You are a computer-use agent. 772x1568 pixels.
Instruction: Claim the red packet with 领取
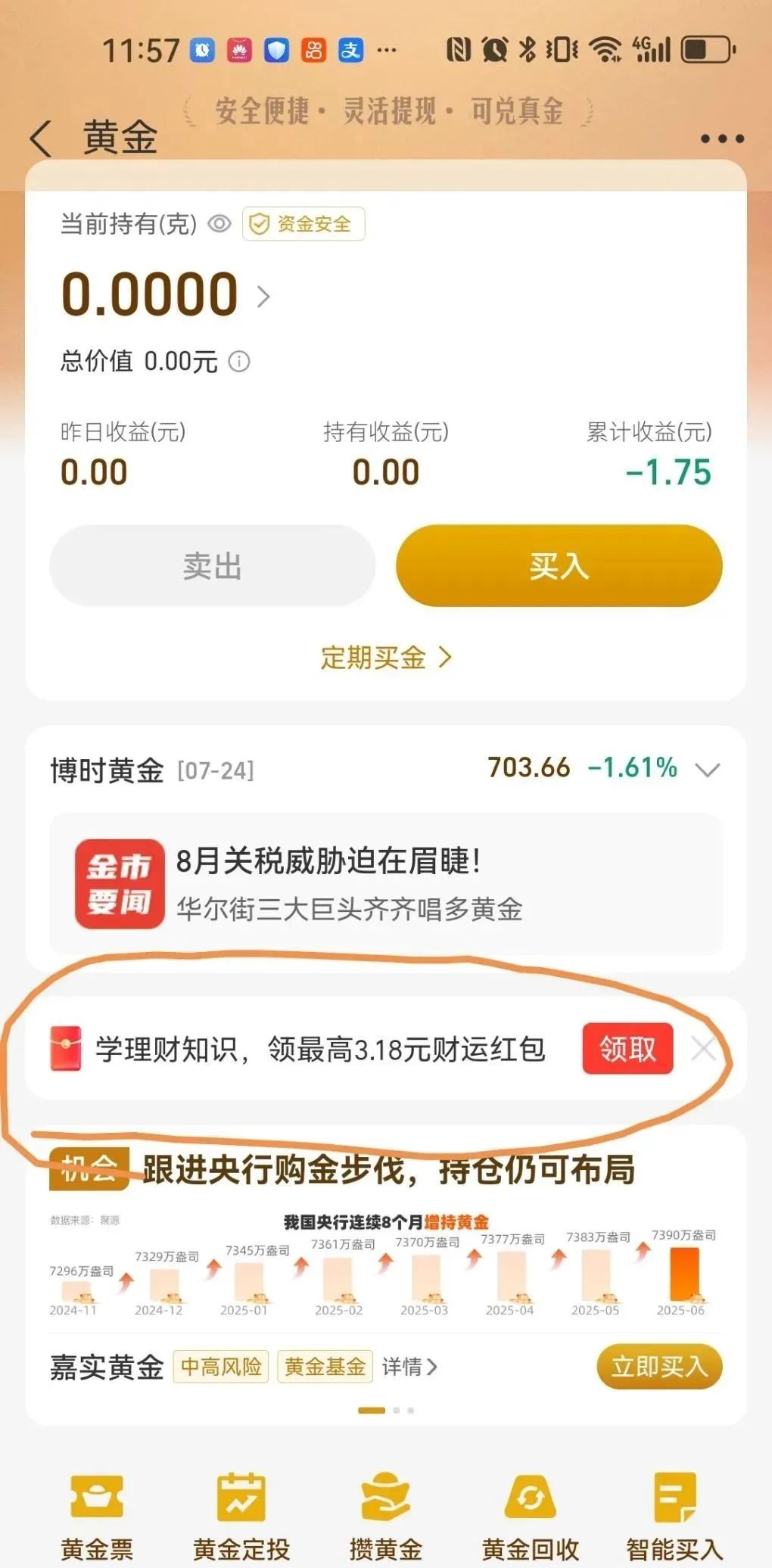pyautogui.click(x=627, y=1049)
